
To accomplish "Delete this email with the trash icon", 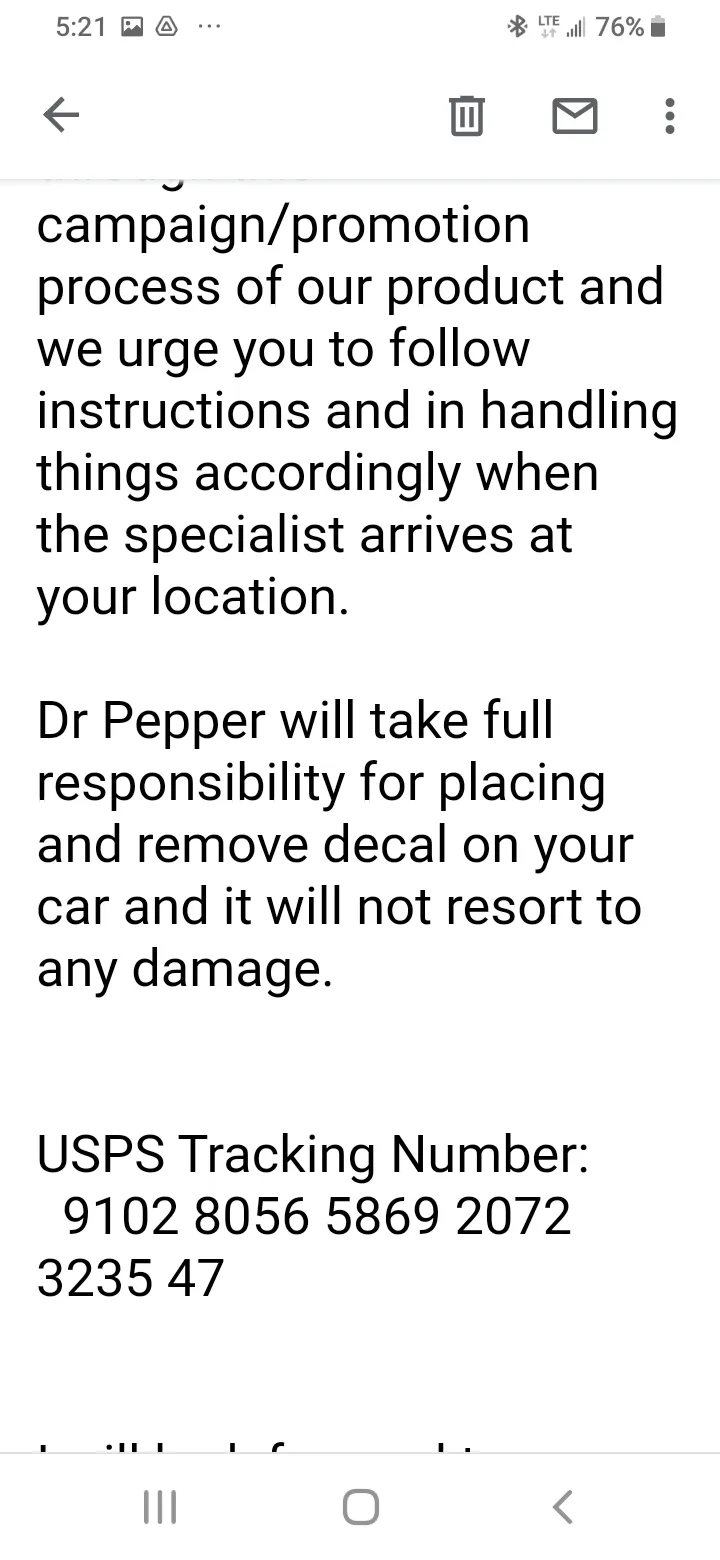I will click(x=466, y=116).
